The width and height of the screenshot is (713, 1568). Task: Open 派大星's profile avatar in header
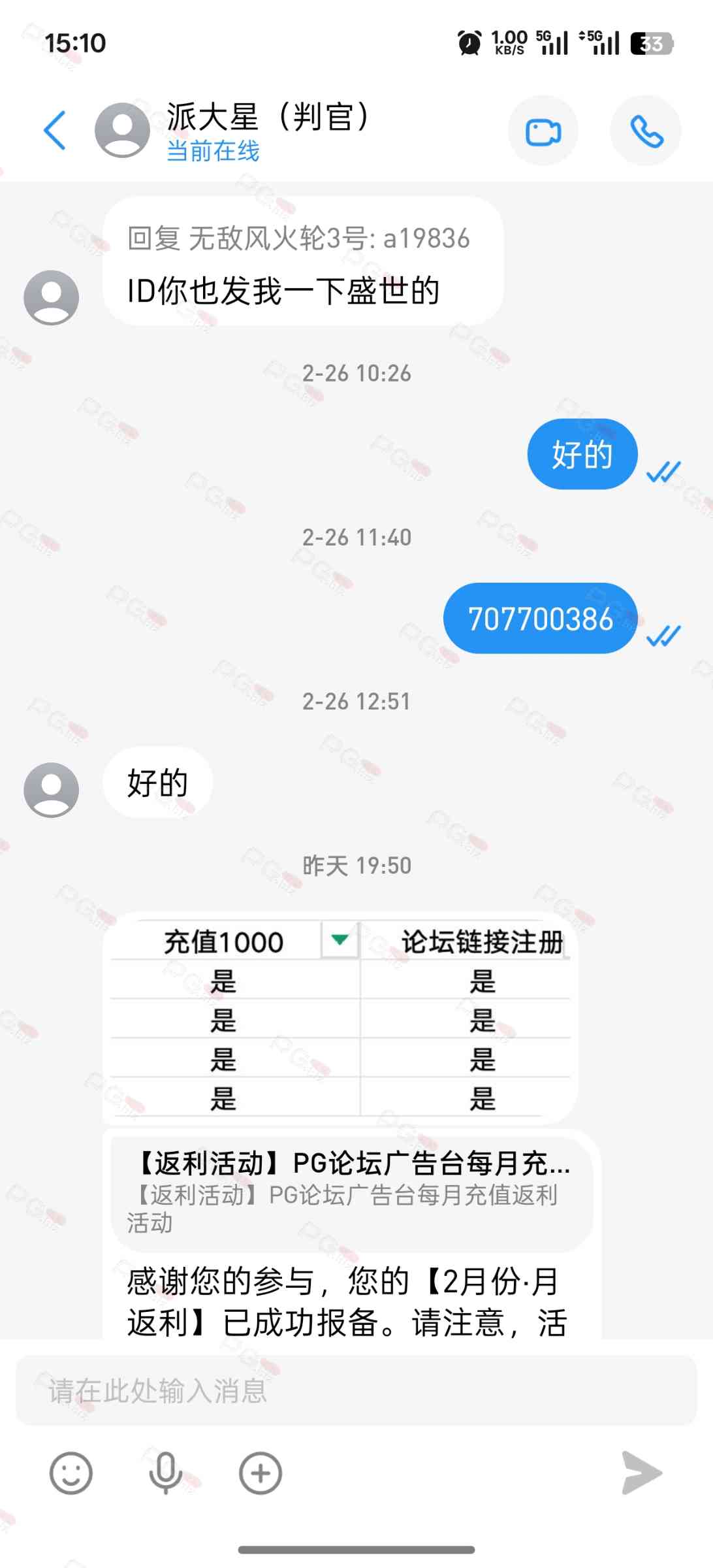coord(122,130)
